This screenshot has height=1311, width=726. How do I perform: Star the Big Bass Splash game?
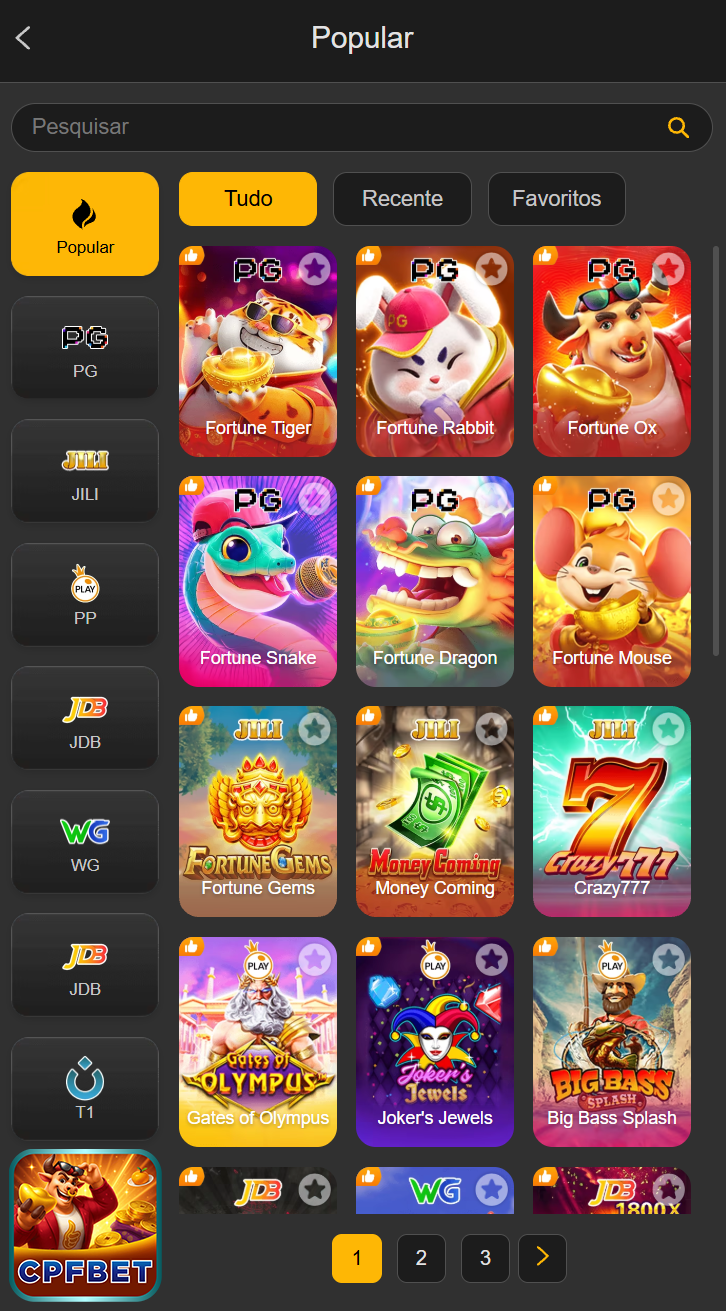668,960
